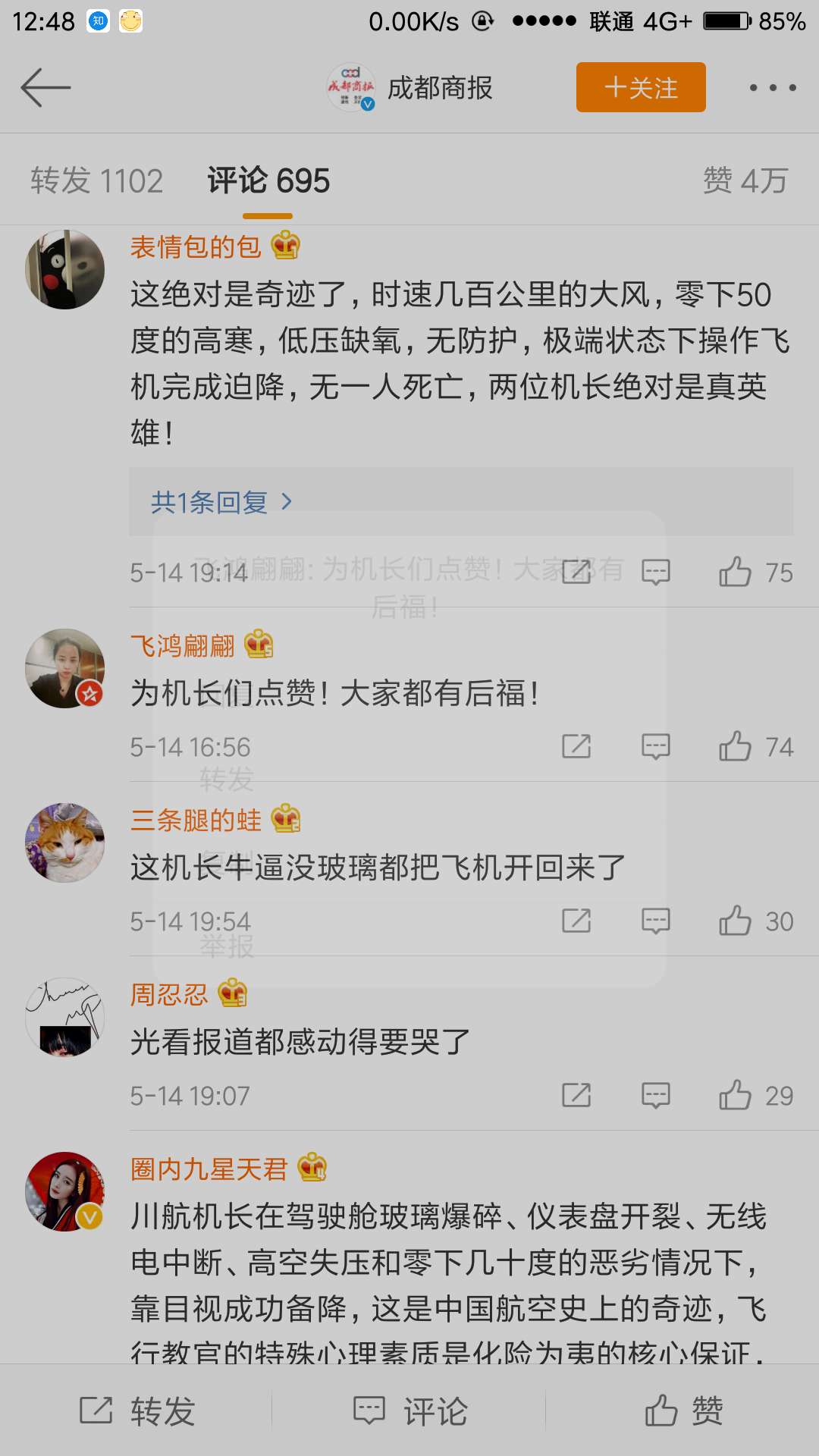Image resolution: width=819 pixels, height=1456 pixels.
Task: Repost 三条腿的蛙's comment
Action: [x=576, y=921]
